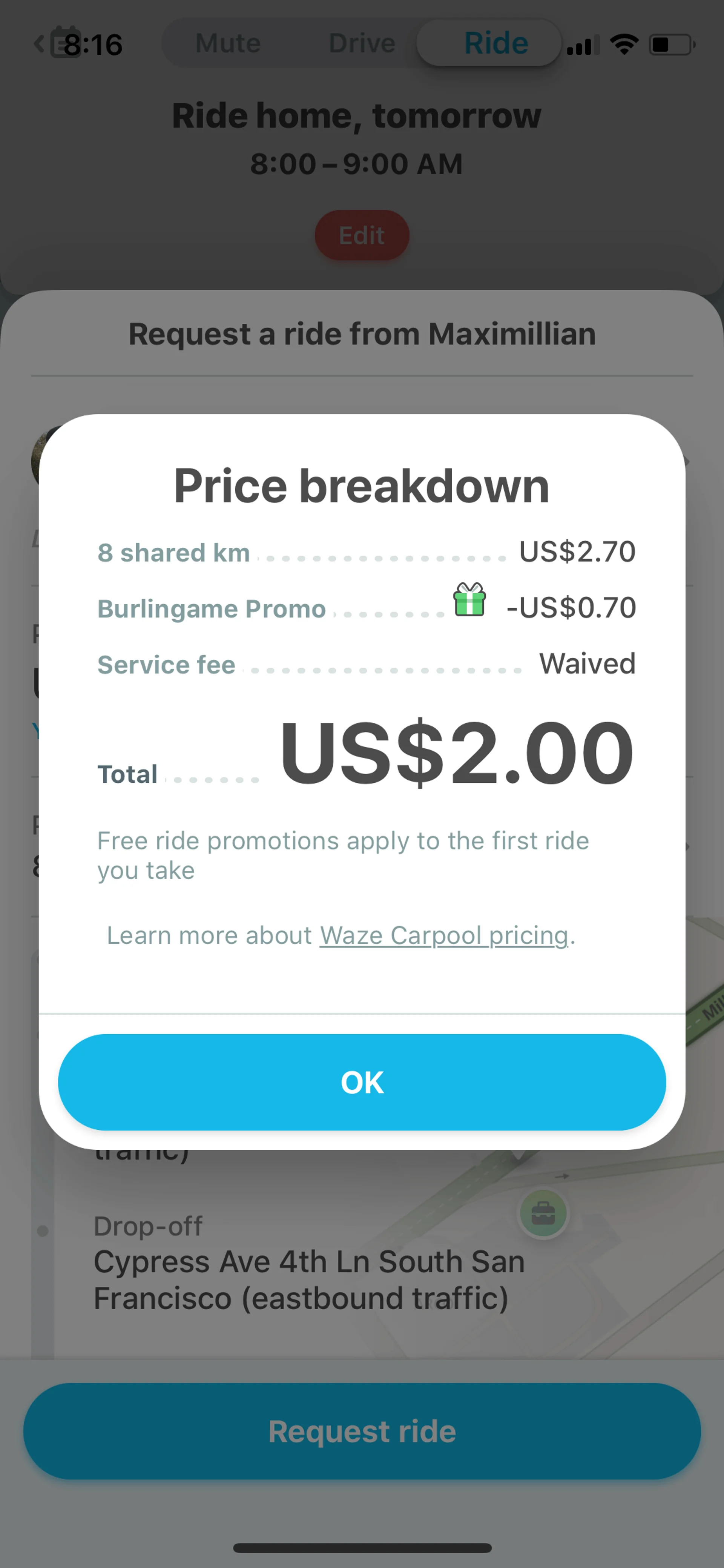Tap the Request ride button

tap(361, 1430)
